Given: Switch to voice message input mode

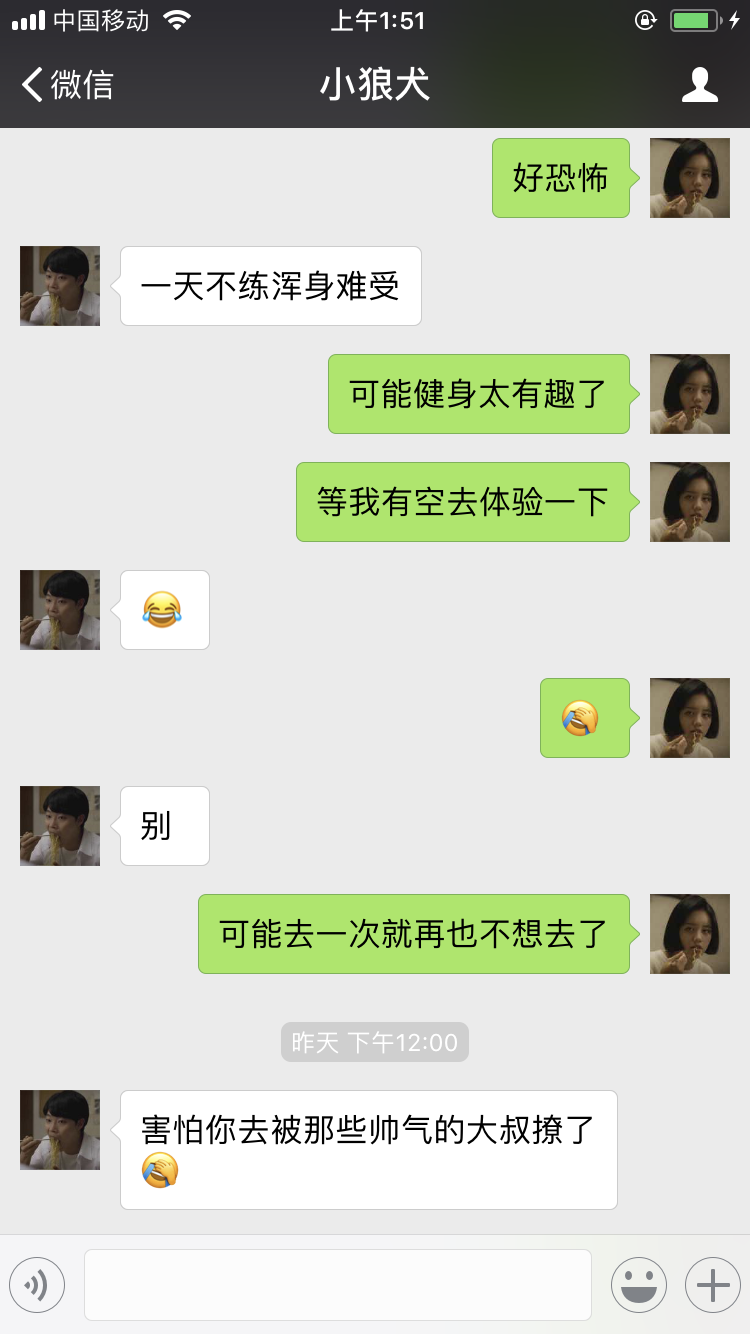Looking at the screenshot, I should pyautogui.click(x=37, y=1284).
